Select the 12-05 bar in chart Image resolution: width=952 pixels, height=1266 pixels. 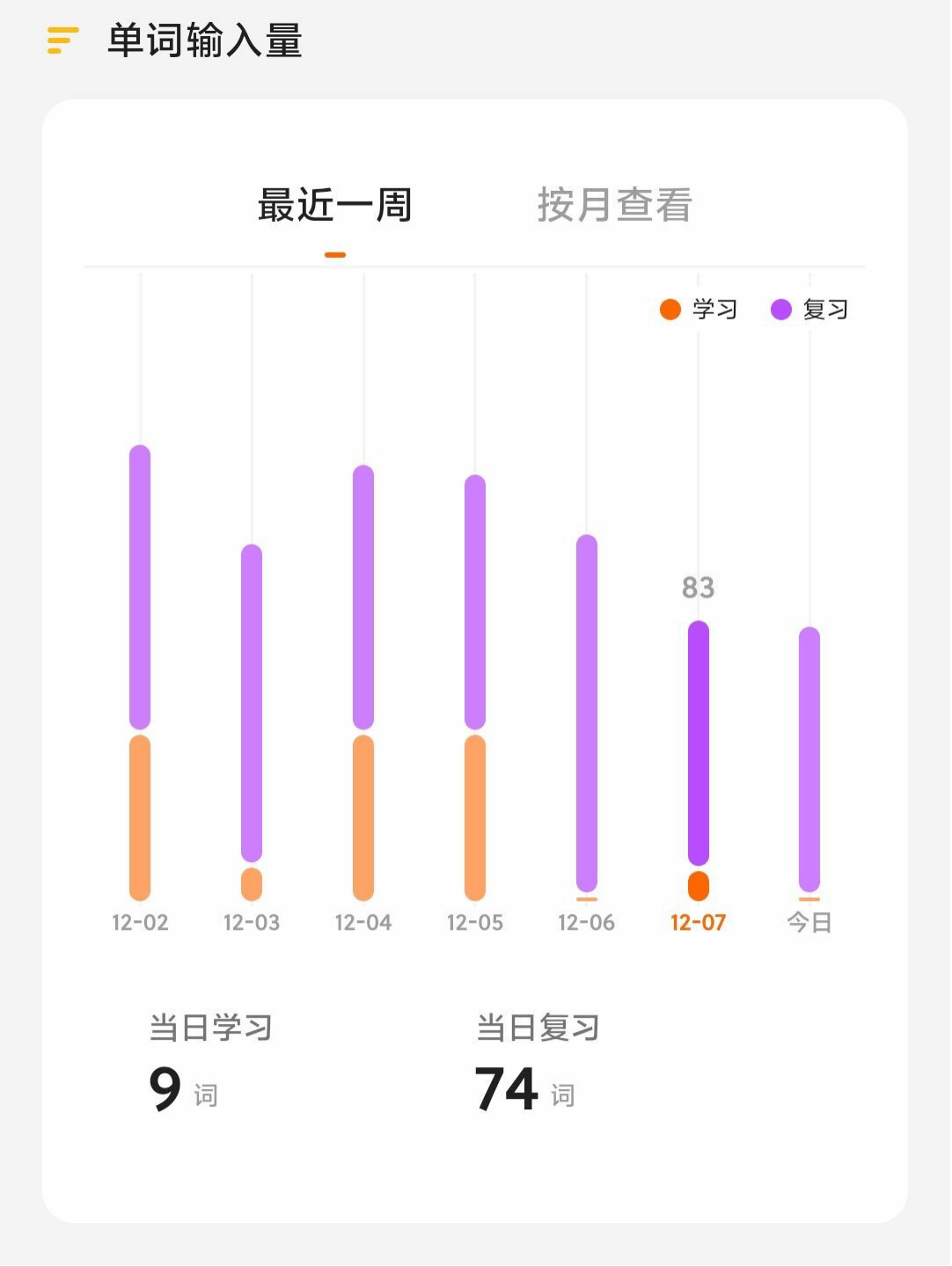(x=475, y=686)
